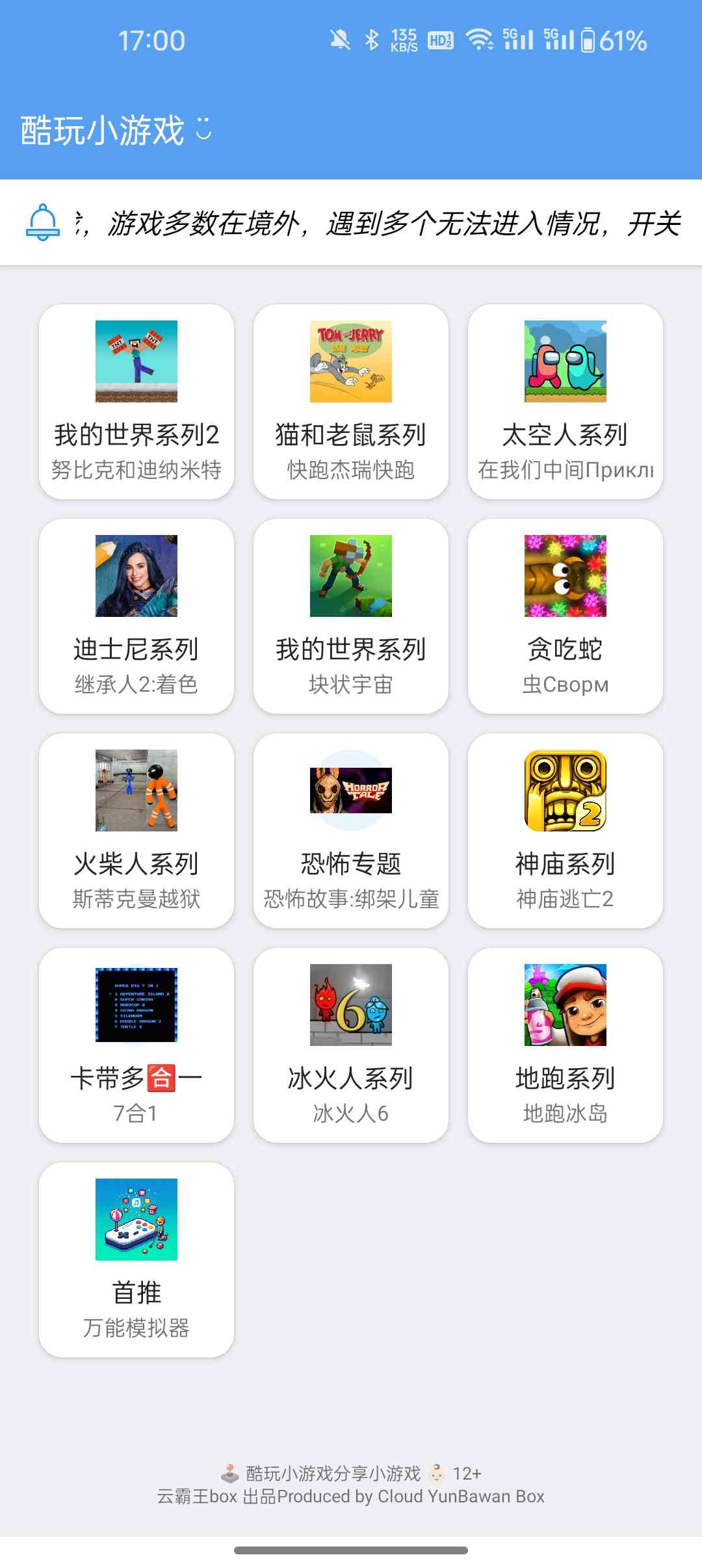Open the 首推 万能模拟器 card
702x1568 pixels.
coord(136,1260)
